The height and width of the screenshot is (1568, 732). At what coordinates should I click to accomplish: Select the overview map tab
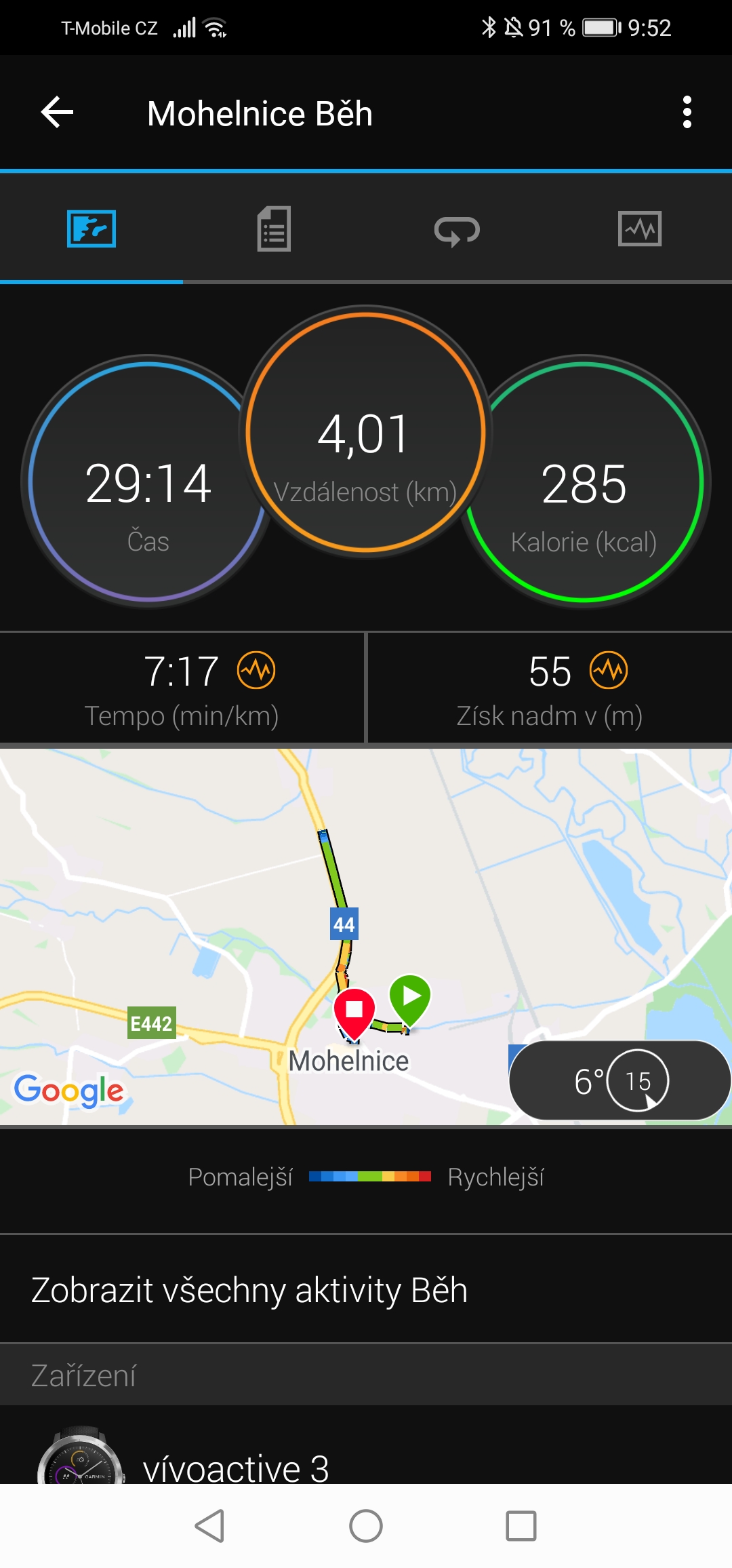point(91,229)
